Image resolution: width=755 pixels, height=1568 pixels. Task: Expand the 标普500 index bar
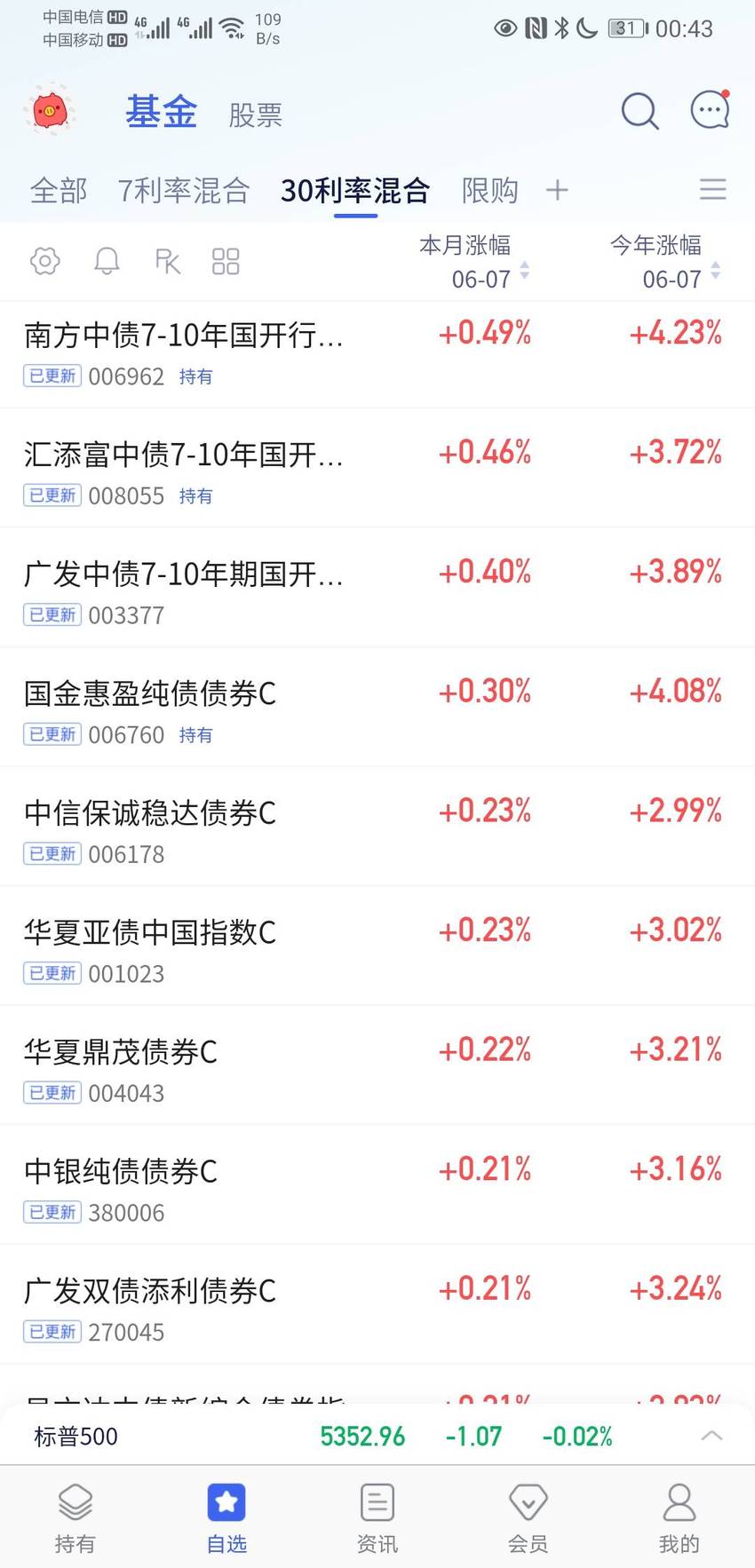(711, 1436)
